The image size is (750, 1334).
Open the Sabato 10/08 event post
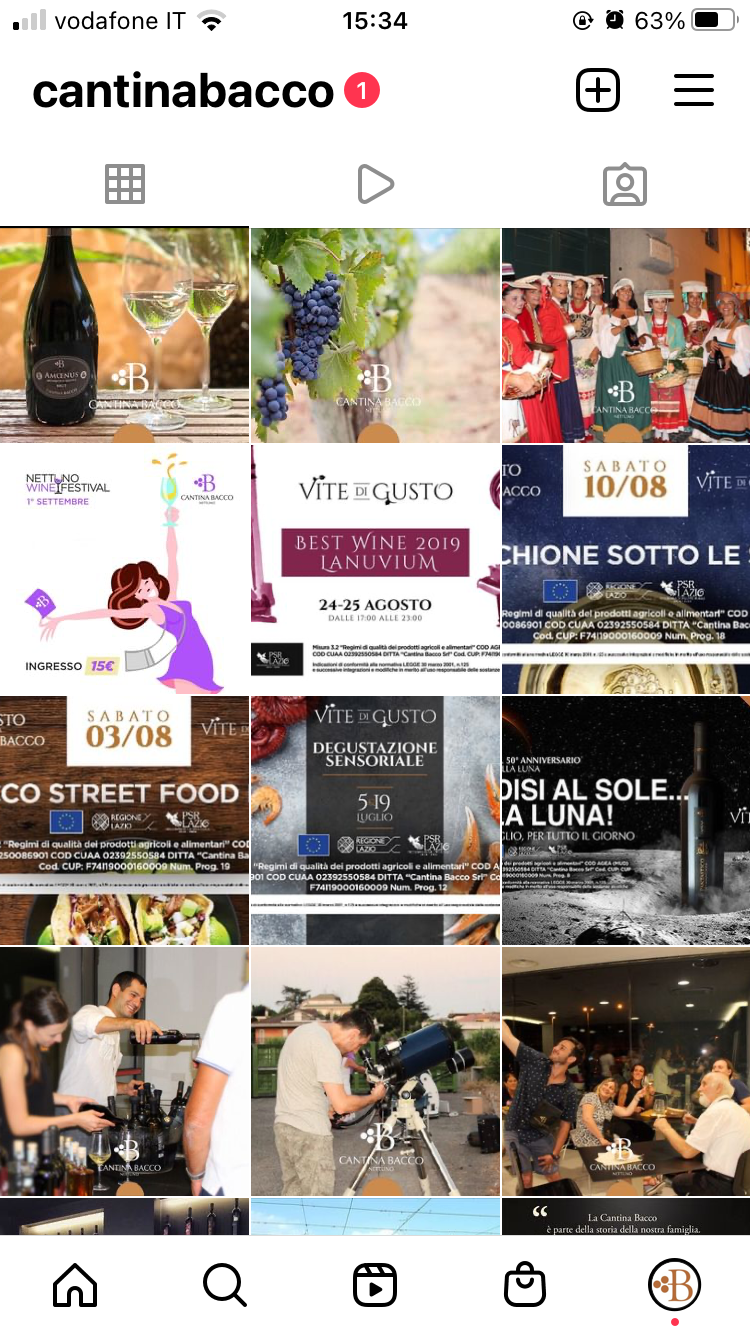coord(626,569)
